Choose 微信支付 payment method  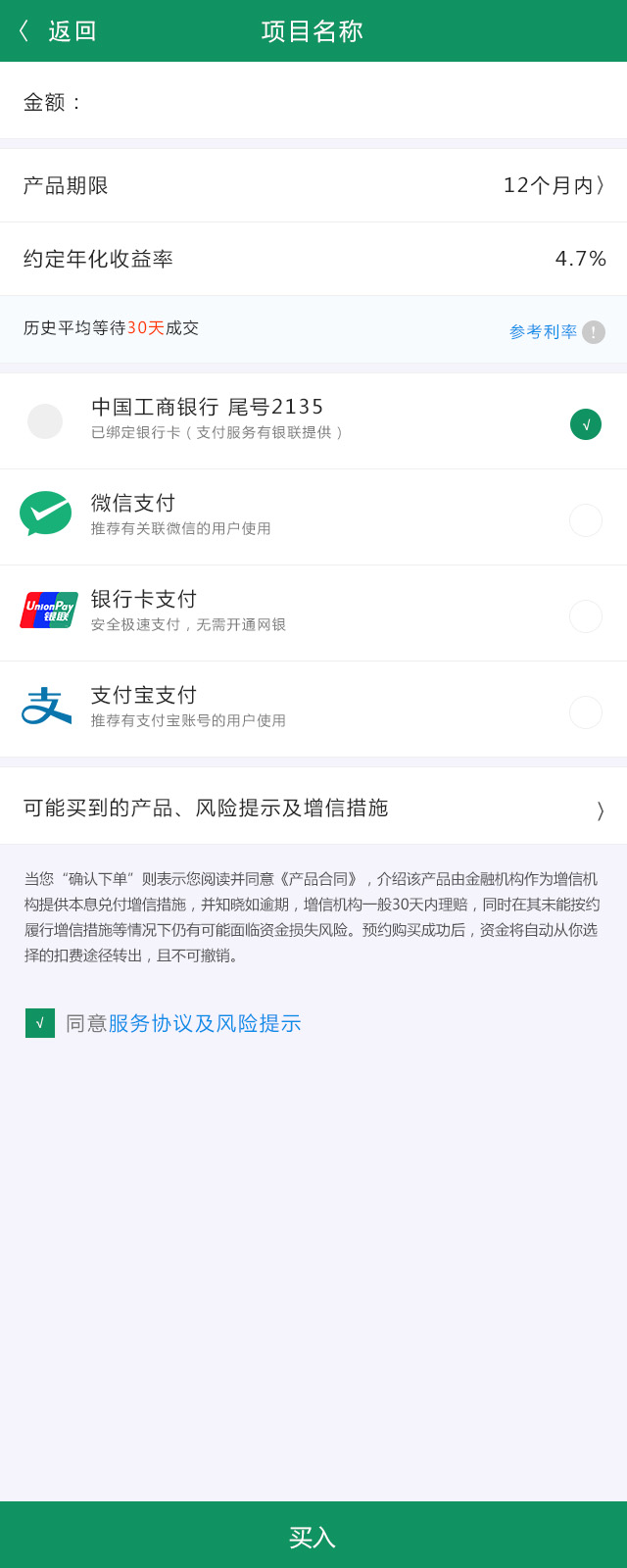585,520
